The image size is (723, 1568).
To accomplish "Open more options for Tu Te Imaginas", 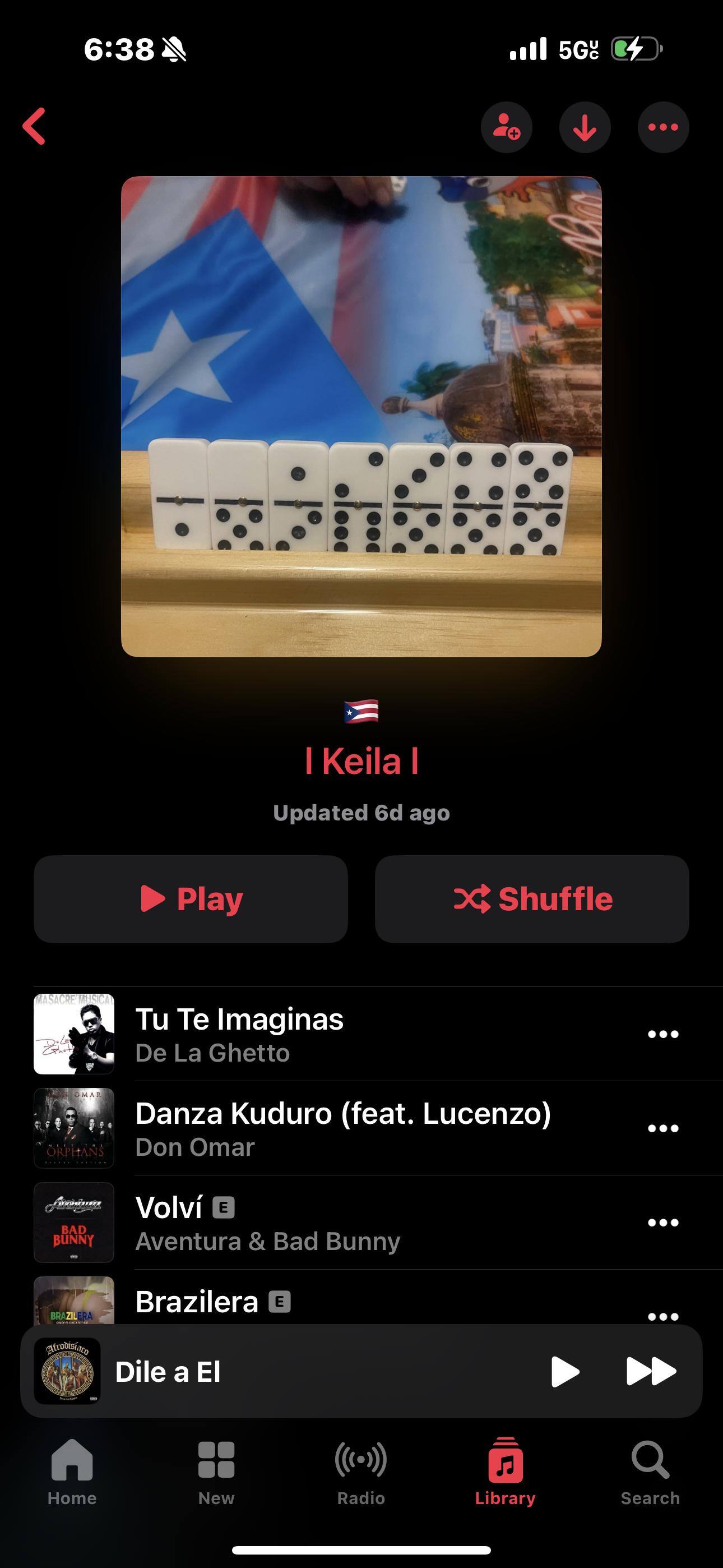I will pyautogui.click(x=662, y=1034).
